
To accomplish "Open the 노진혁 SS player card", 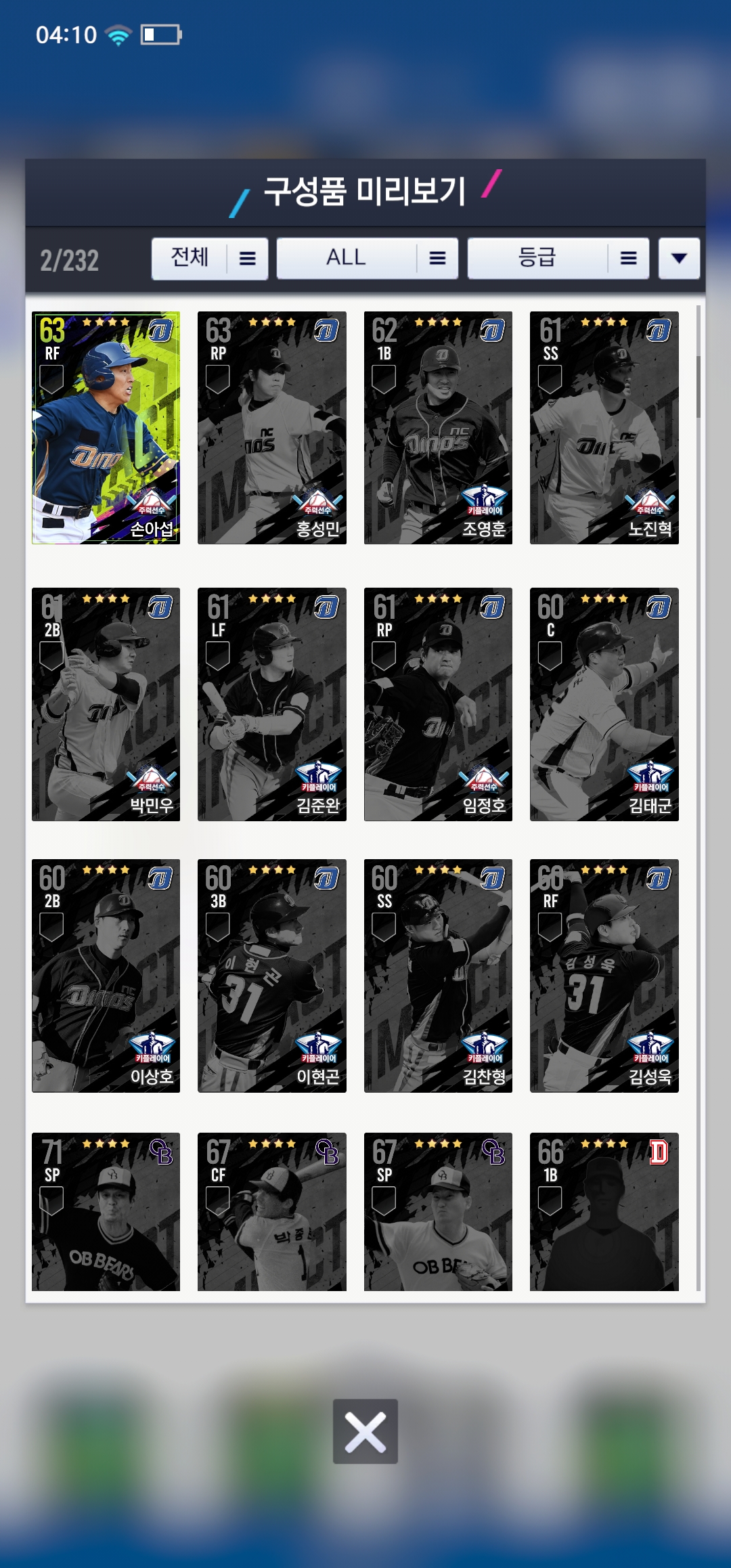I will tap(604, 428).
